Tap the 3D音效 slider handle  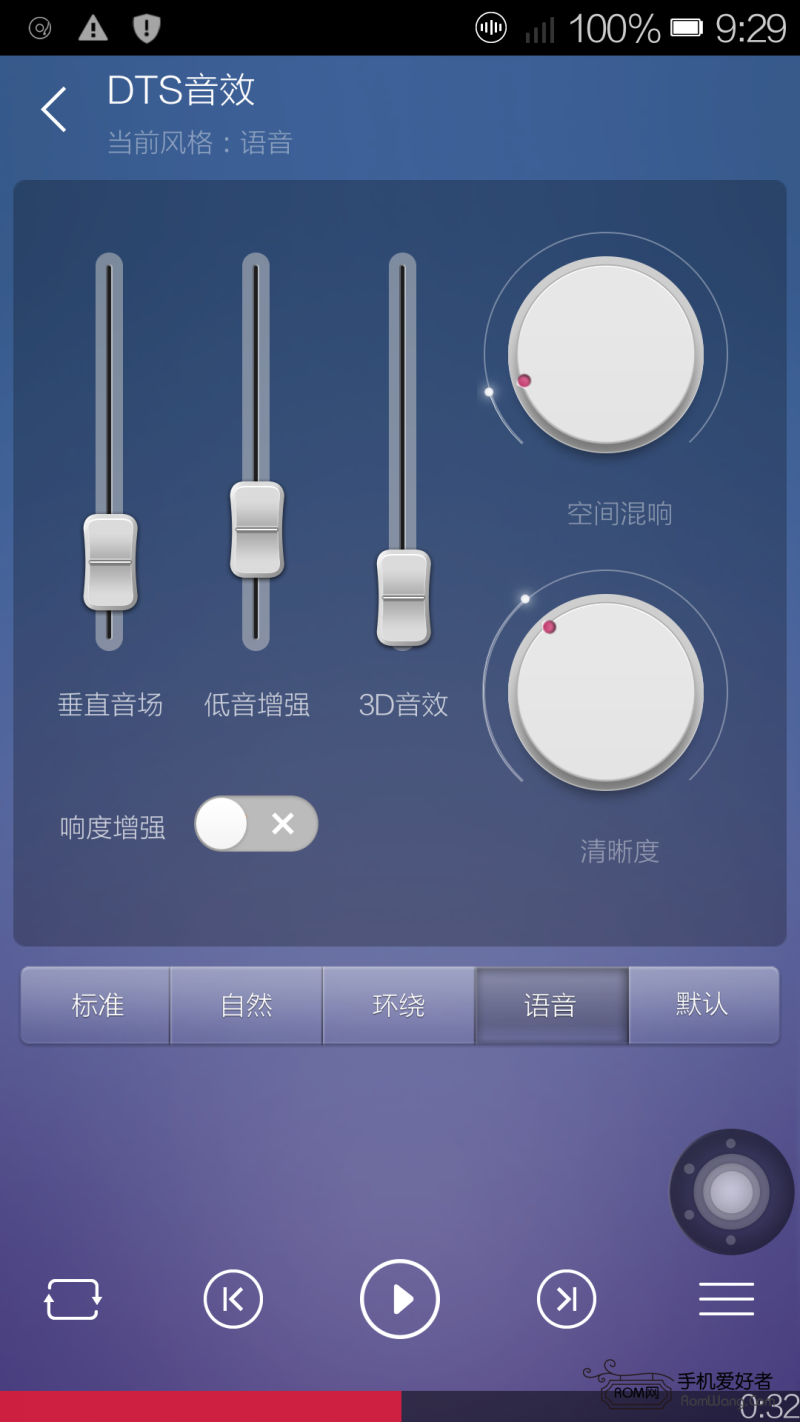tap(403, 597)
